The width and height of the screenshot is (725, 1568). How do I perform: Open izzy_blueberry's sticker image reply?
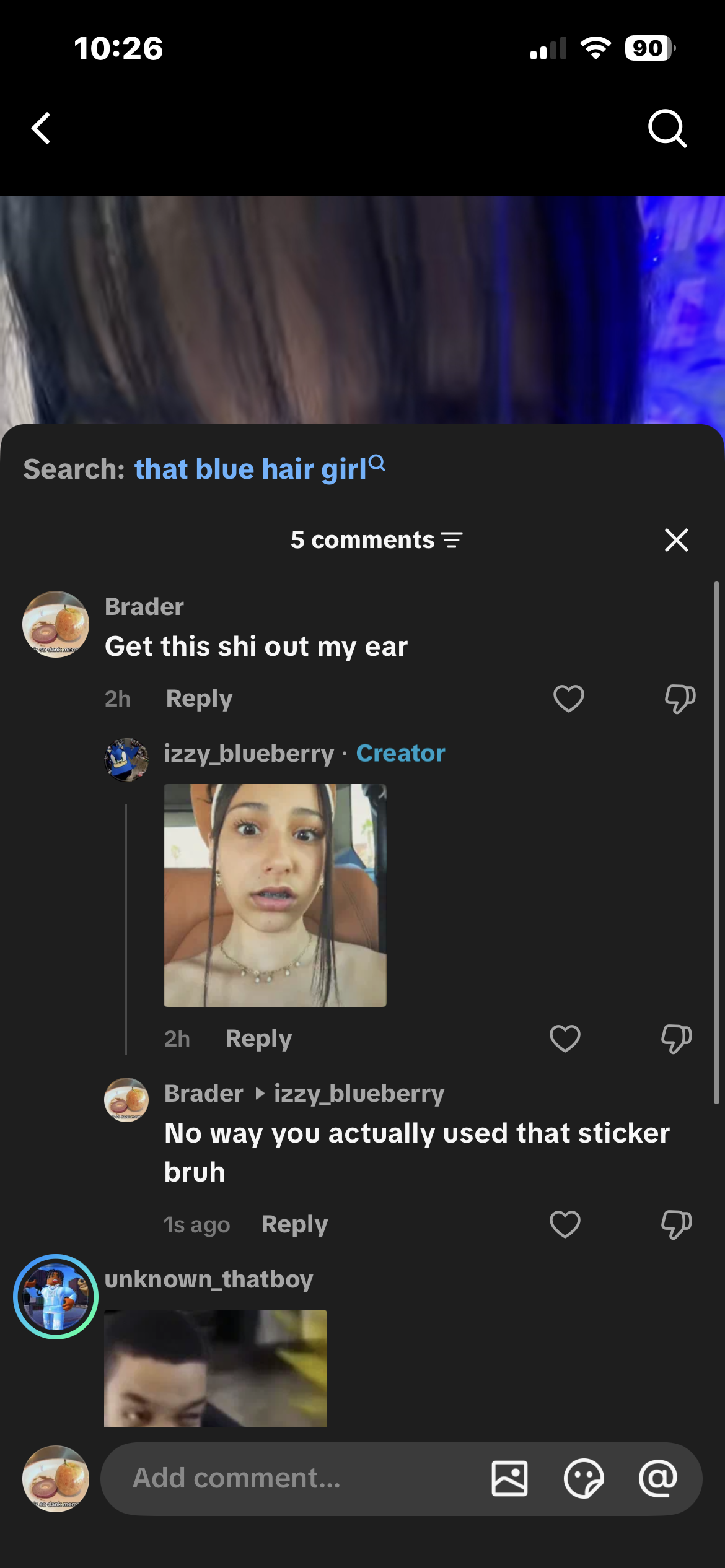(x=275, y=895)
